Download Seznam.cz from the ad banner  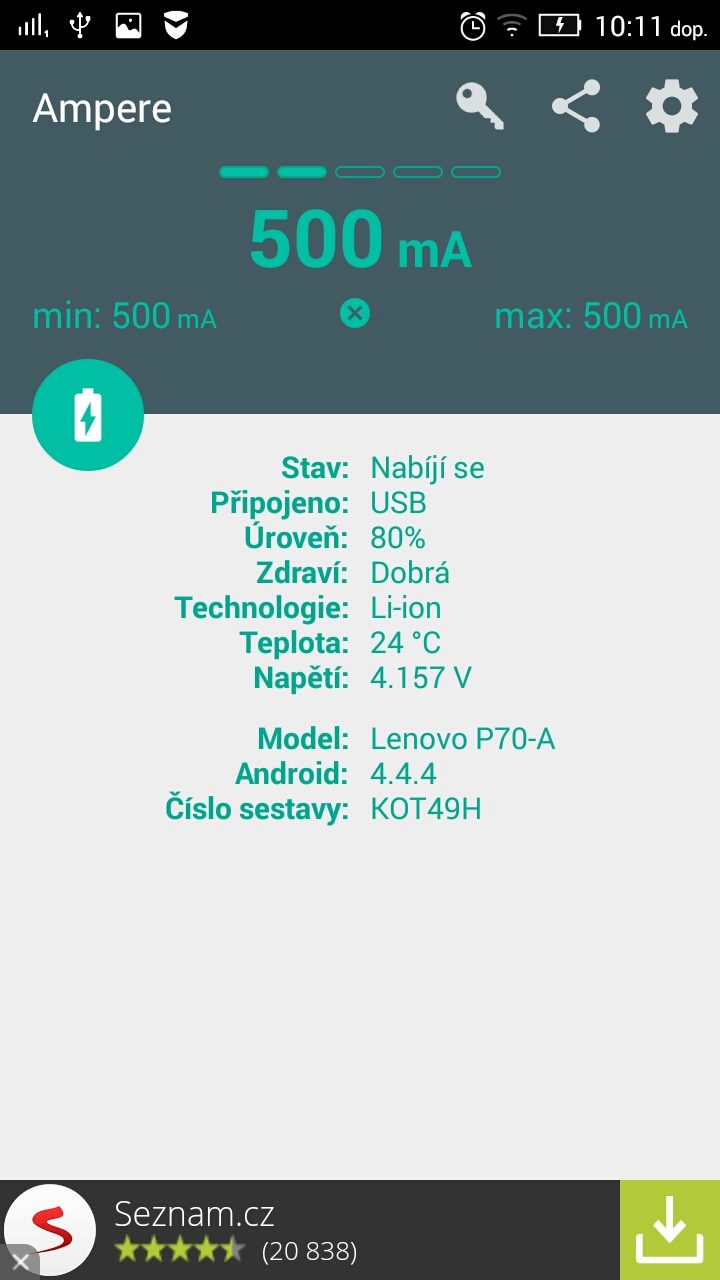pyautogui.click(x=670, y=1230)
